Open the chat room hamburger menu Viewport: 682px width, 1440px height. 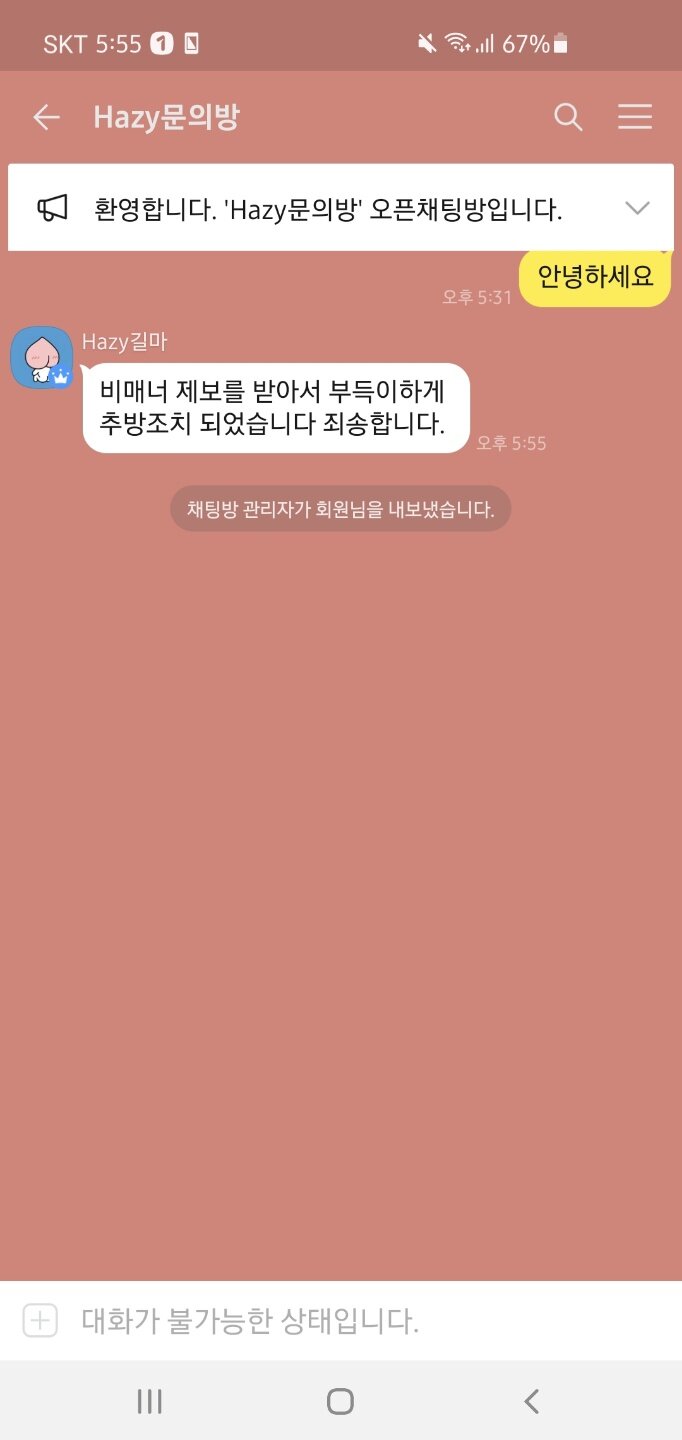(x=634, y=118)
